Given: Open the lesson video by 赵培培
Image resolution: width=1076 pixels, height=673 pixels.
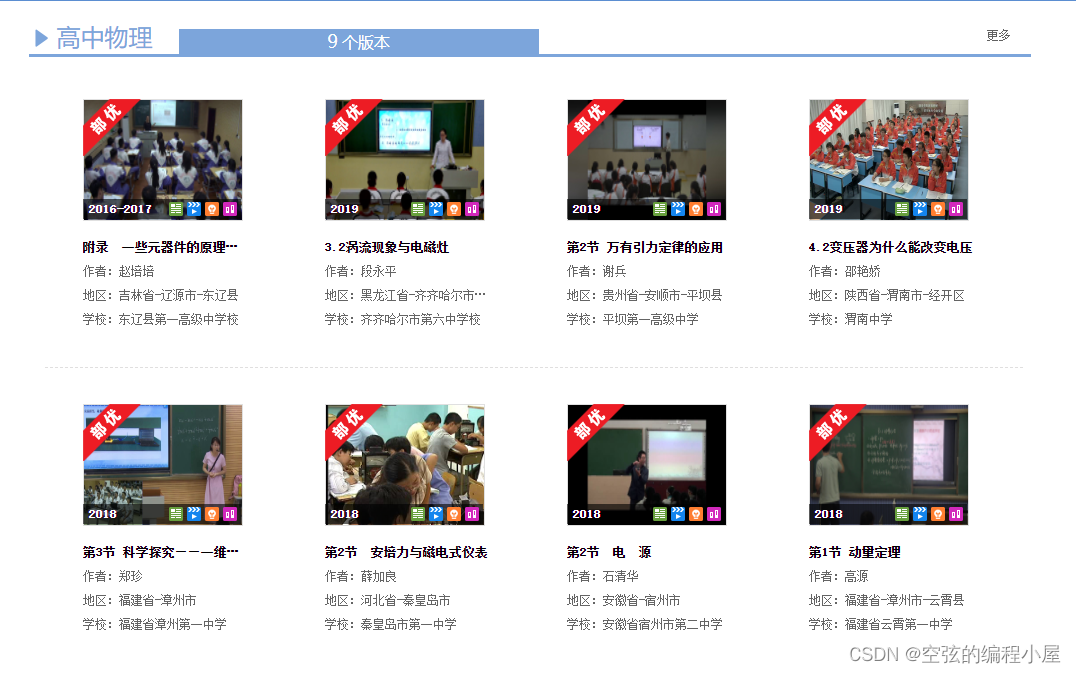Looking at the screenshot, I should (162, 159).
